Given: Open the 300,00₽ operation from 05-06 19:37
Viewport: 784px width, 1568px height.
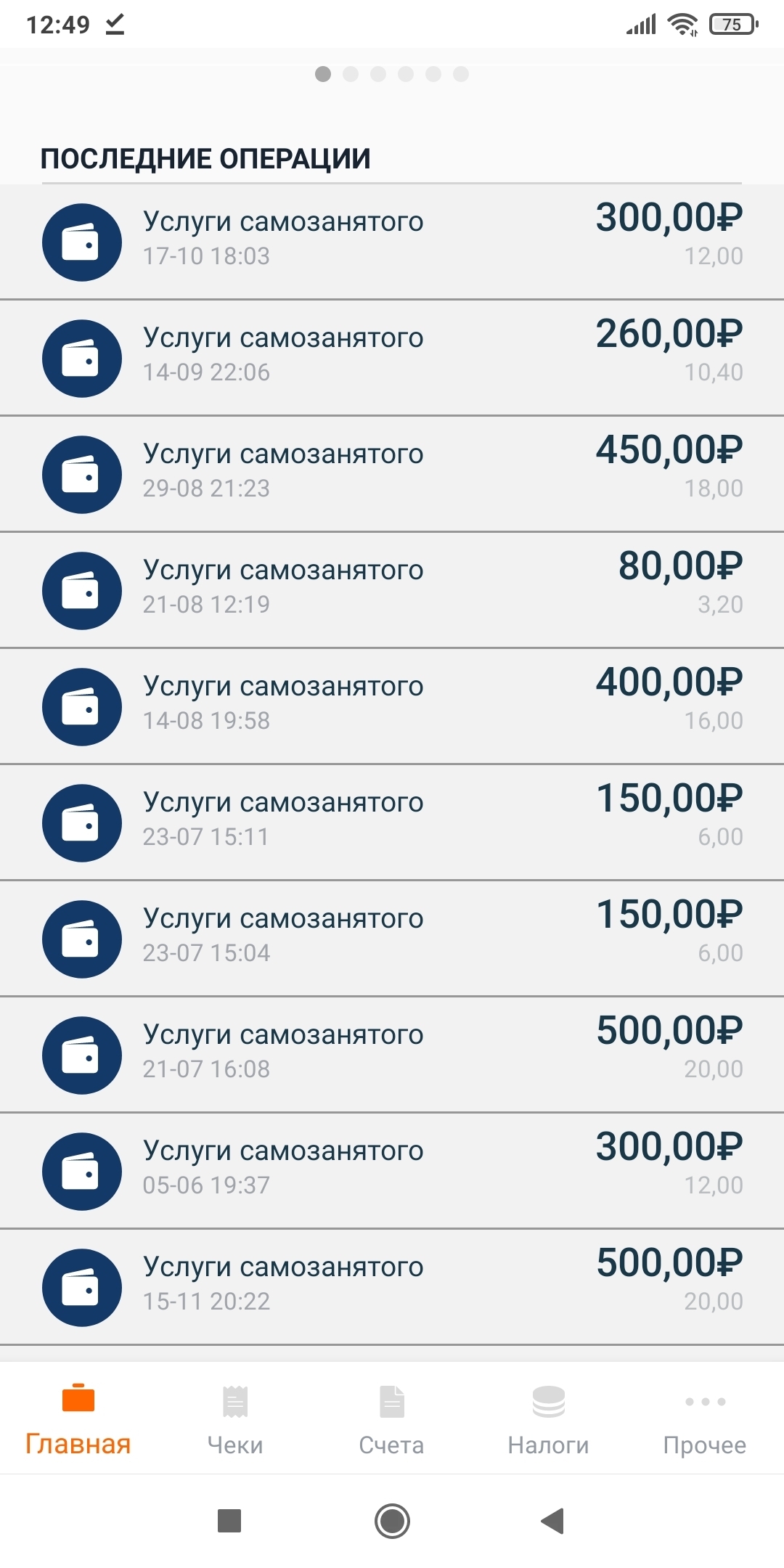Looking at the screenshot, I should (392, 1171).
